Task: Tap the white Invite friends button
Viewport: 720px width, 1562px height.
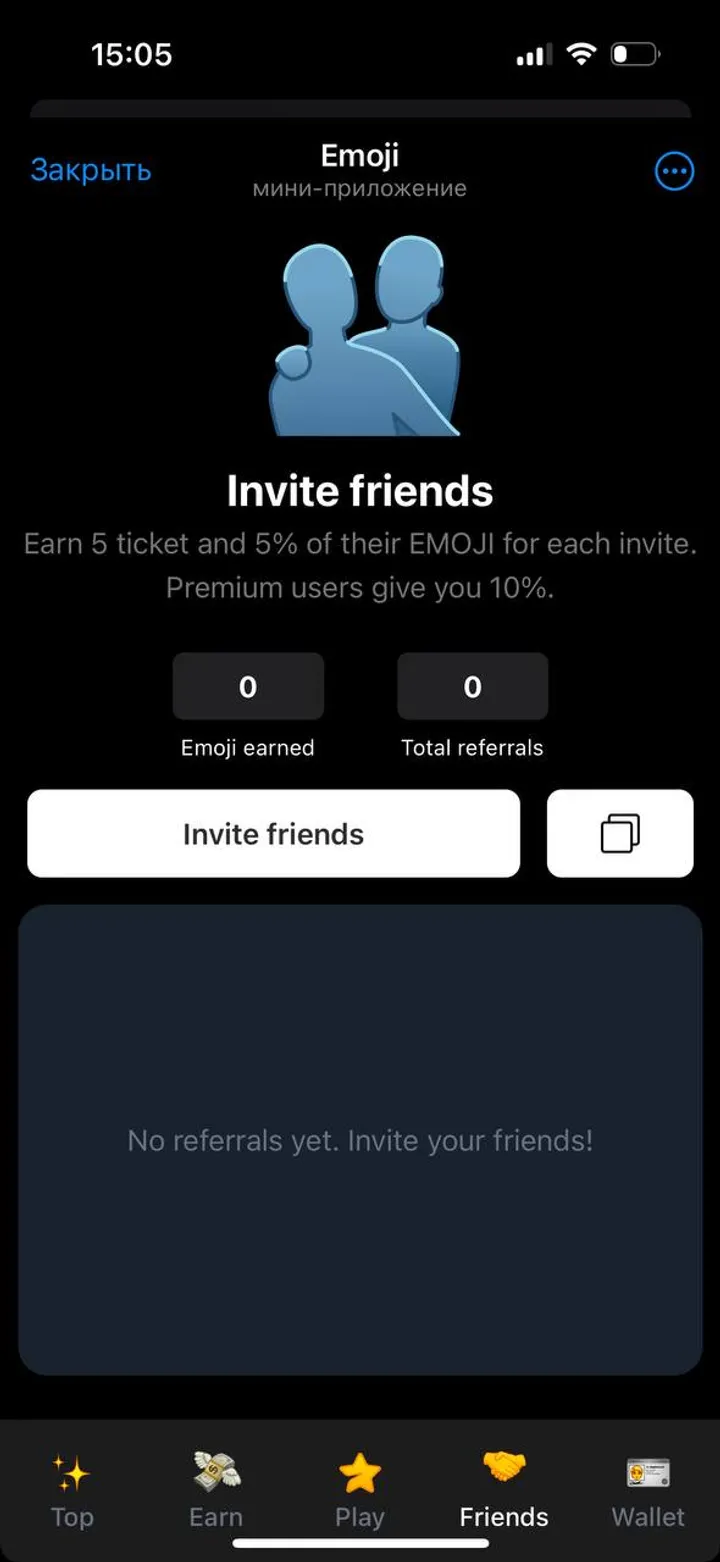Action: click(273, 834)
